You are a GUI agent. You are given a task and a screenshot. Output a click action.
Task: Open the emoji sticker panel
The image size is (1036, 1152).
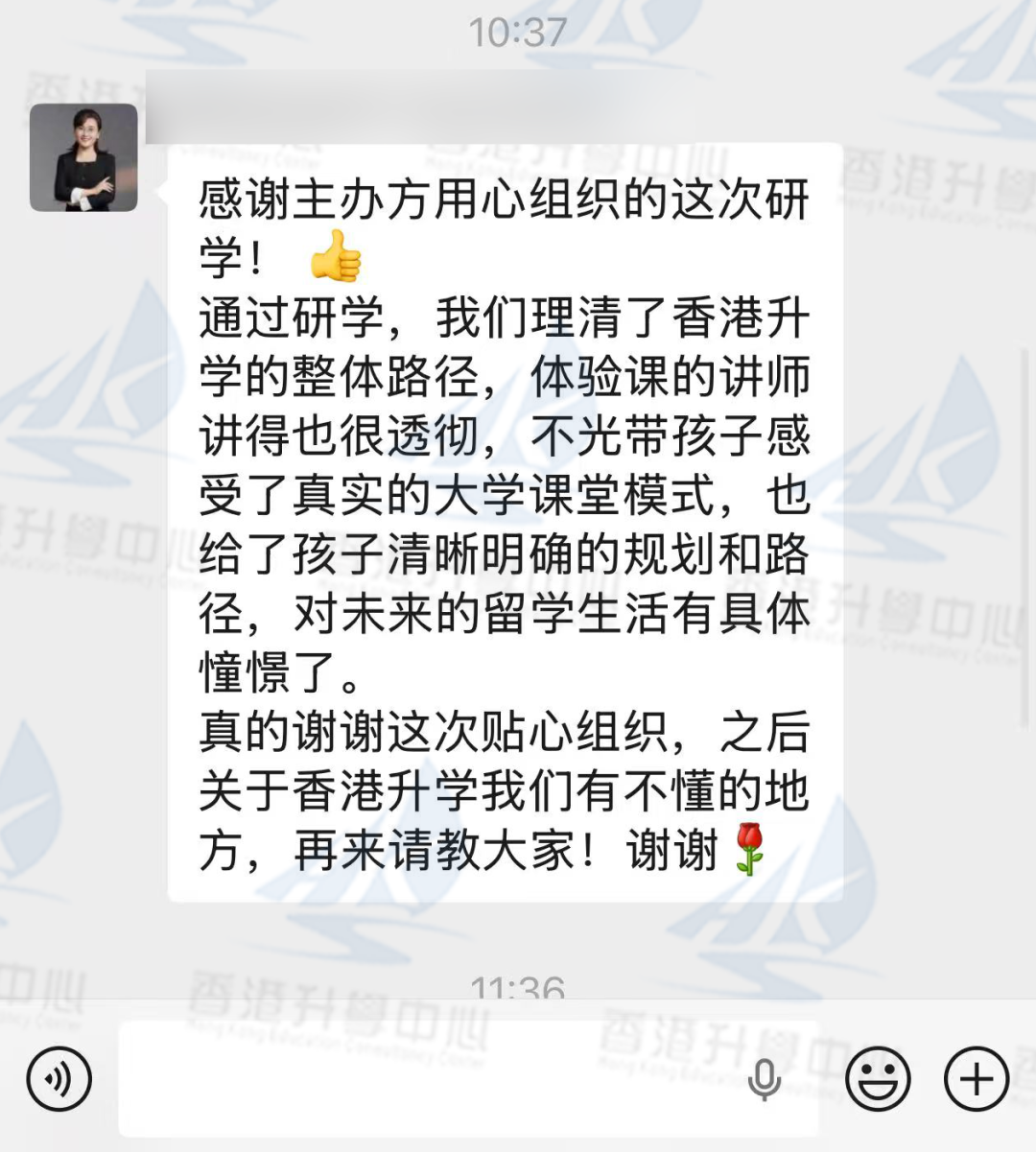tap(877, 1079)
